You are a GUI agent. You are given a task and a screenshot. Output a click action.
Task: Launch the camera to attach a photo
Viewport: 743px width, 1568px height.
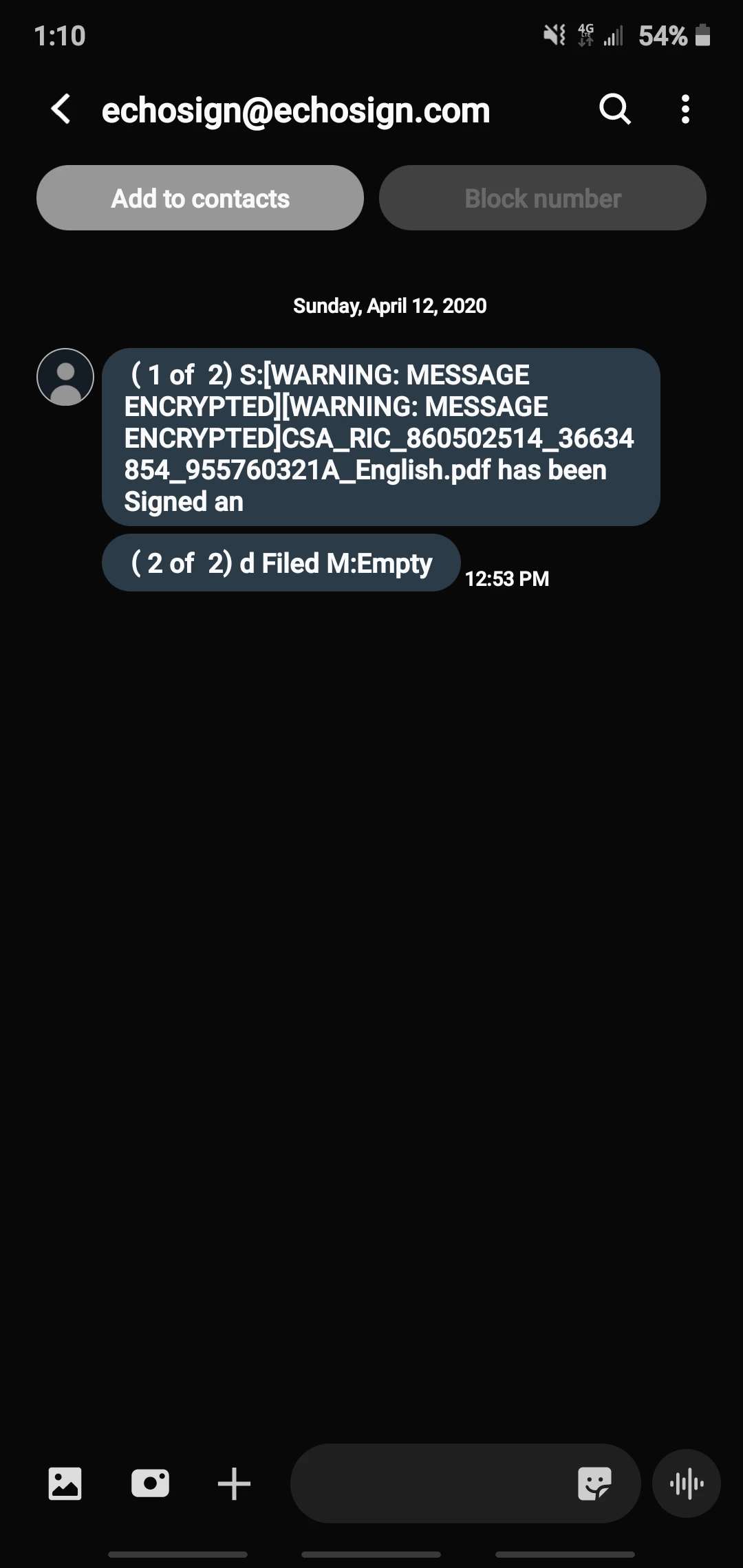click(150, 1483)
